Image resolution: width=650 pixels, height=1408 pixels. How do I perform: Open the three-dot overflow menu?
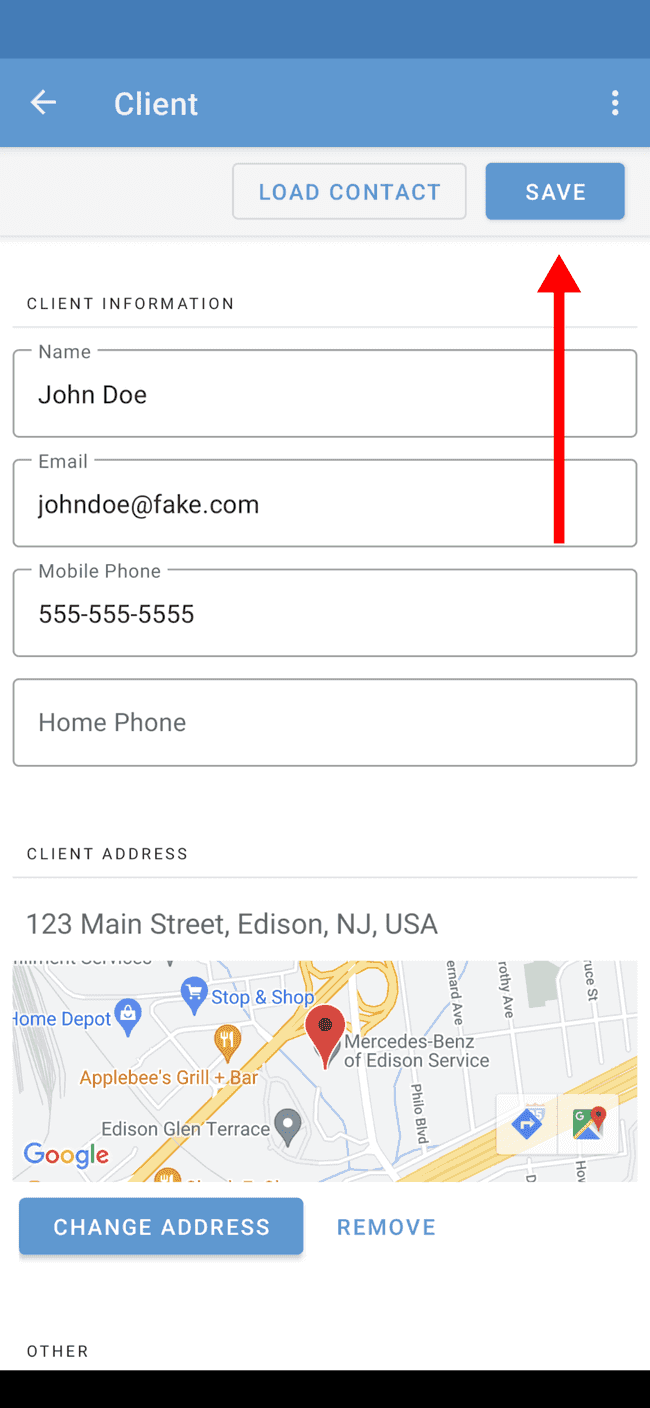[615, 103]
